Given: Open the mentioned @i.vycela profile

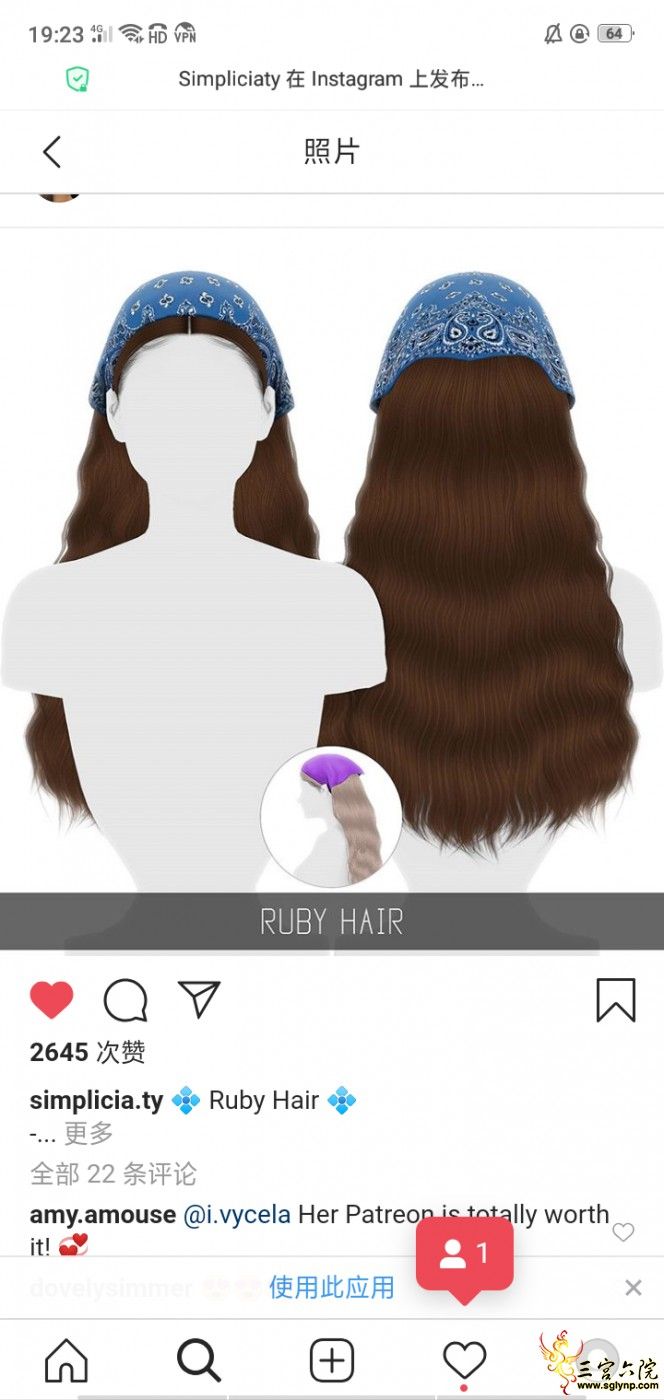Looking at the screenshot, I should [237, 1214].
